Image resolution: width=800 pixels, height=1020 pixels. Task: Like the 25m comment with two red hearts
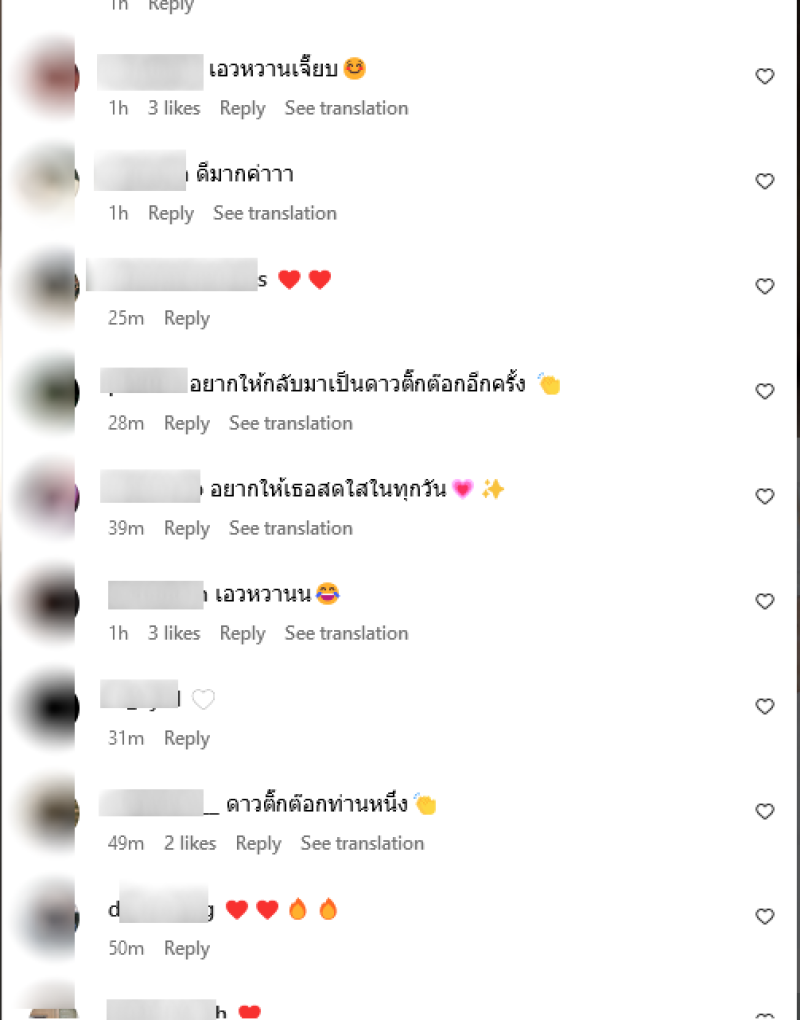[764, 287]
